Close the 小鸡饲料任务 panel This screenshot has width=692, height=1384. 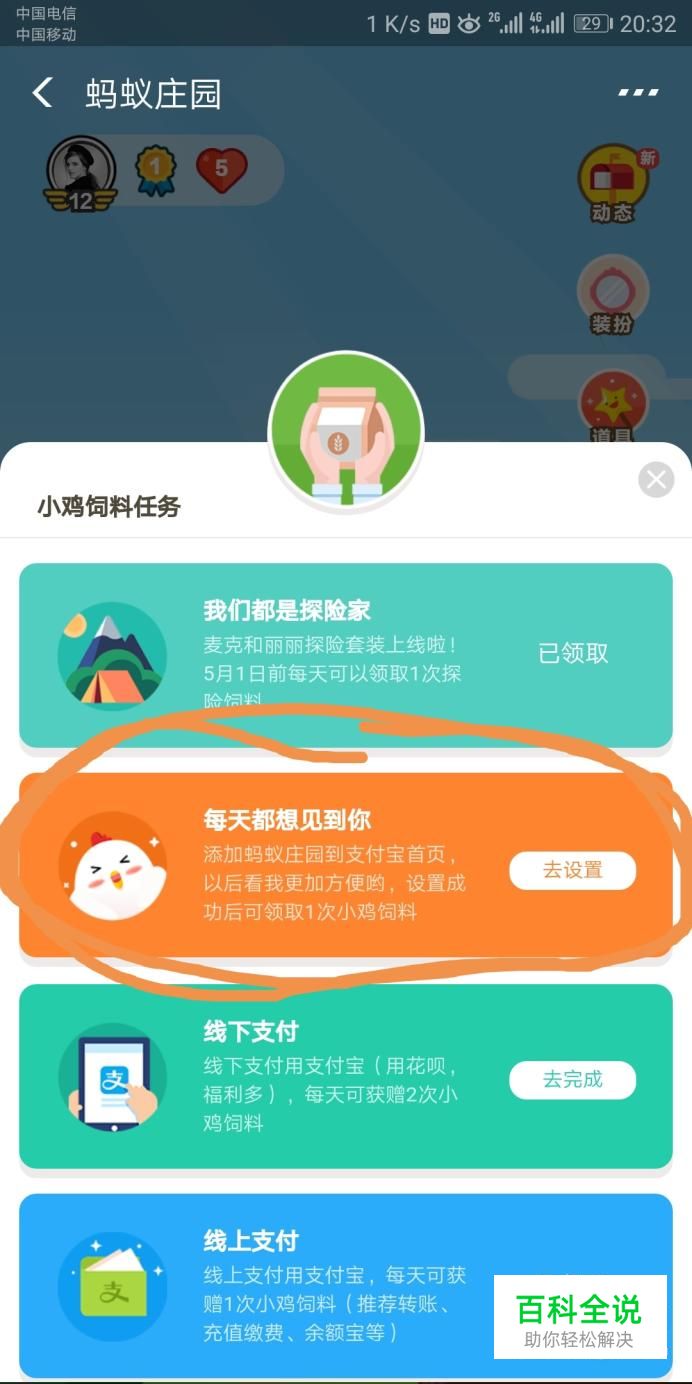pyautogui.click(x=656, y=480)
